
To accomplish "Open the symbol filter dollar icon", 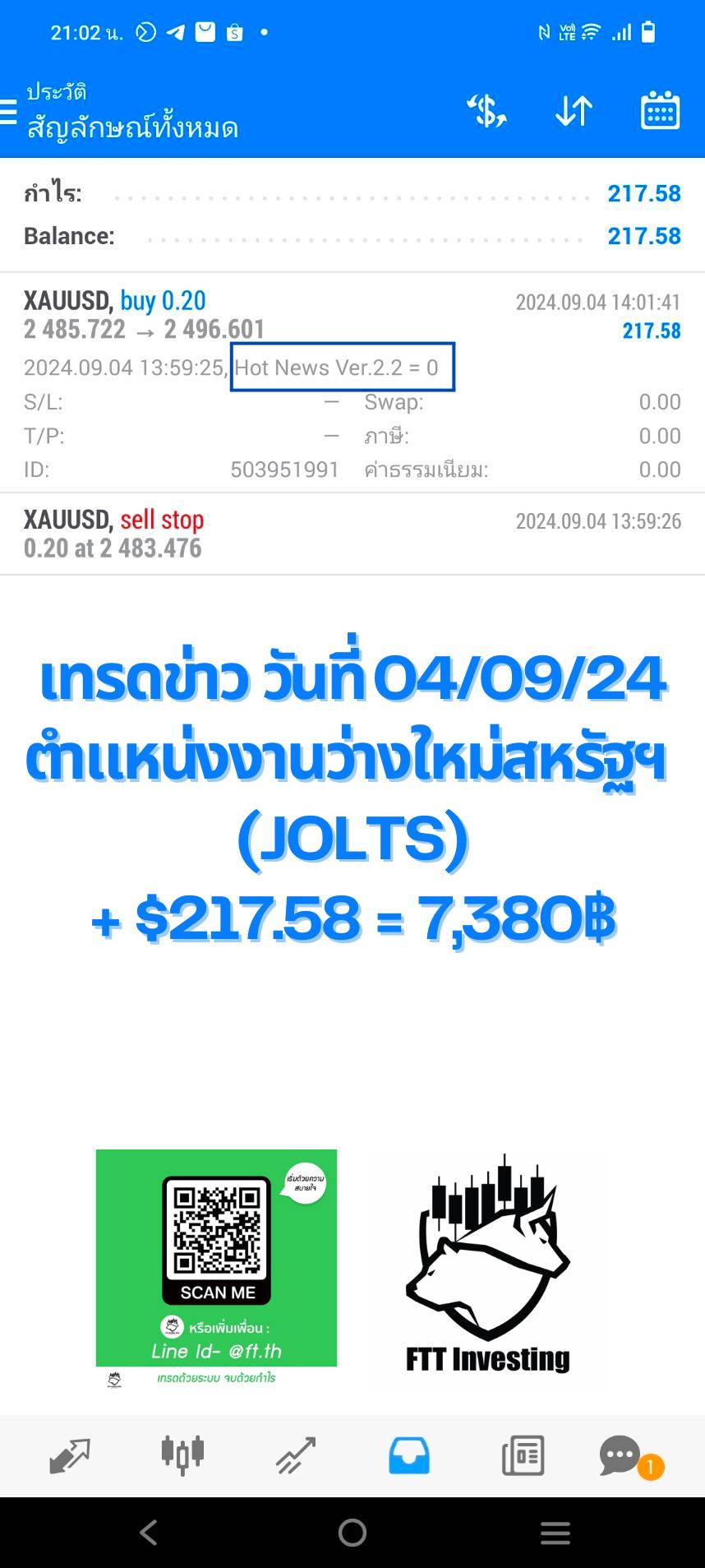I will point(486,111).
